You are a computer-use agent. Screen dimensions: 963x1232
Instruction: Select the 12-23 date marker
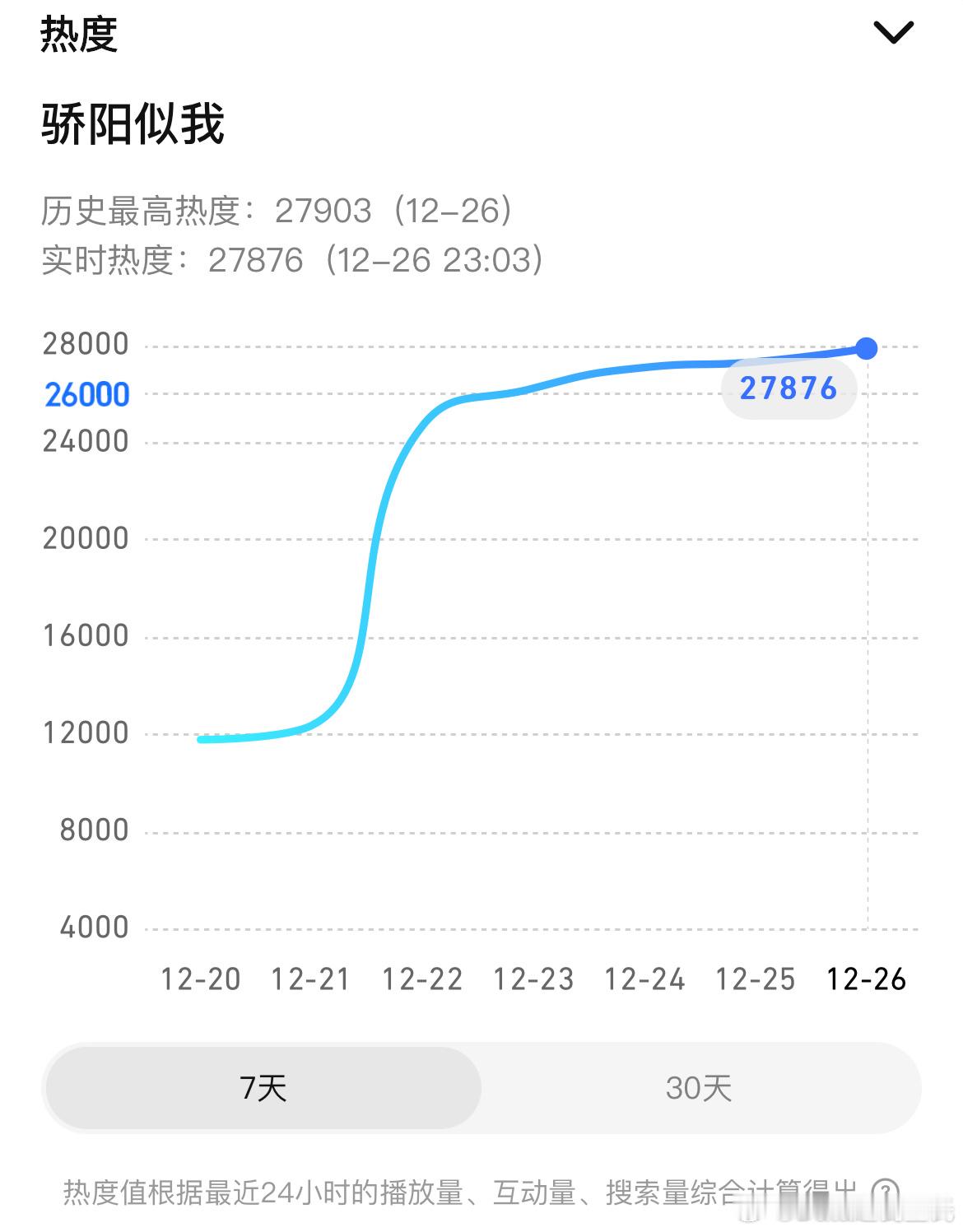tap(533, 980)
